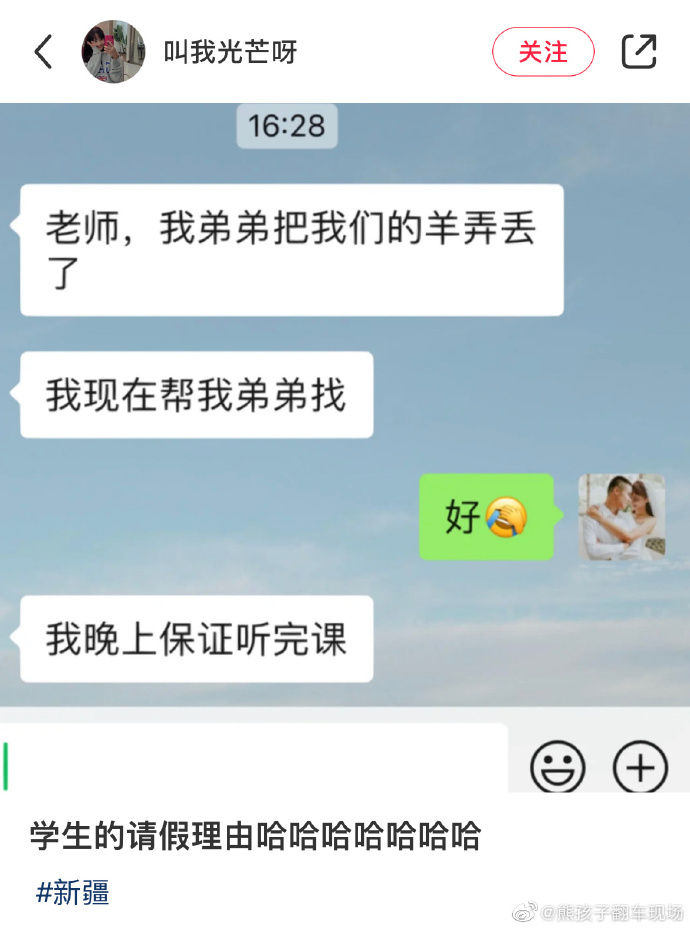
Task: Open 叫我光芒呀's profile avatar
Action: click(113, 51)
